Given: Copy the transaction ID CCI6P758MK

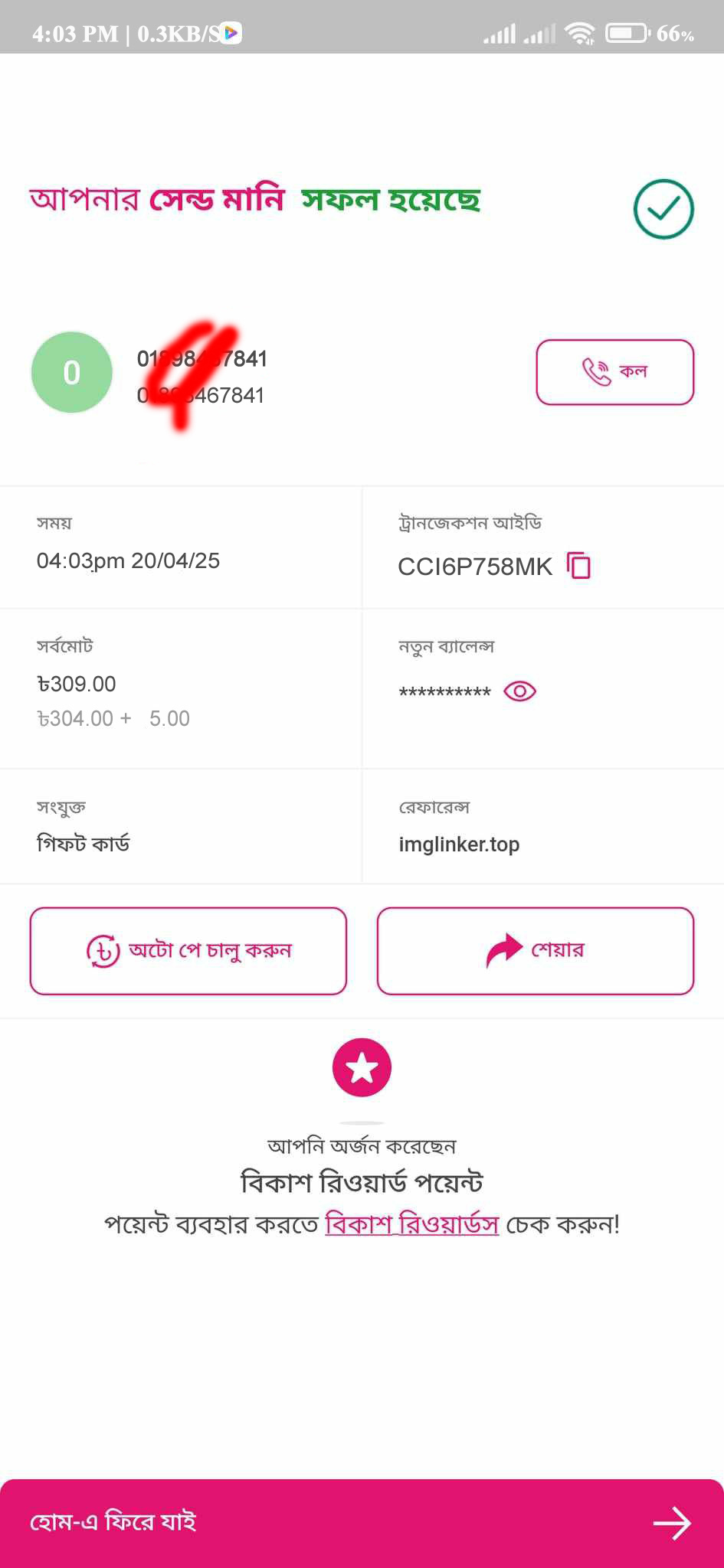Looking at the screenshot, I should [x=579, y=566].
